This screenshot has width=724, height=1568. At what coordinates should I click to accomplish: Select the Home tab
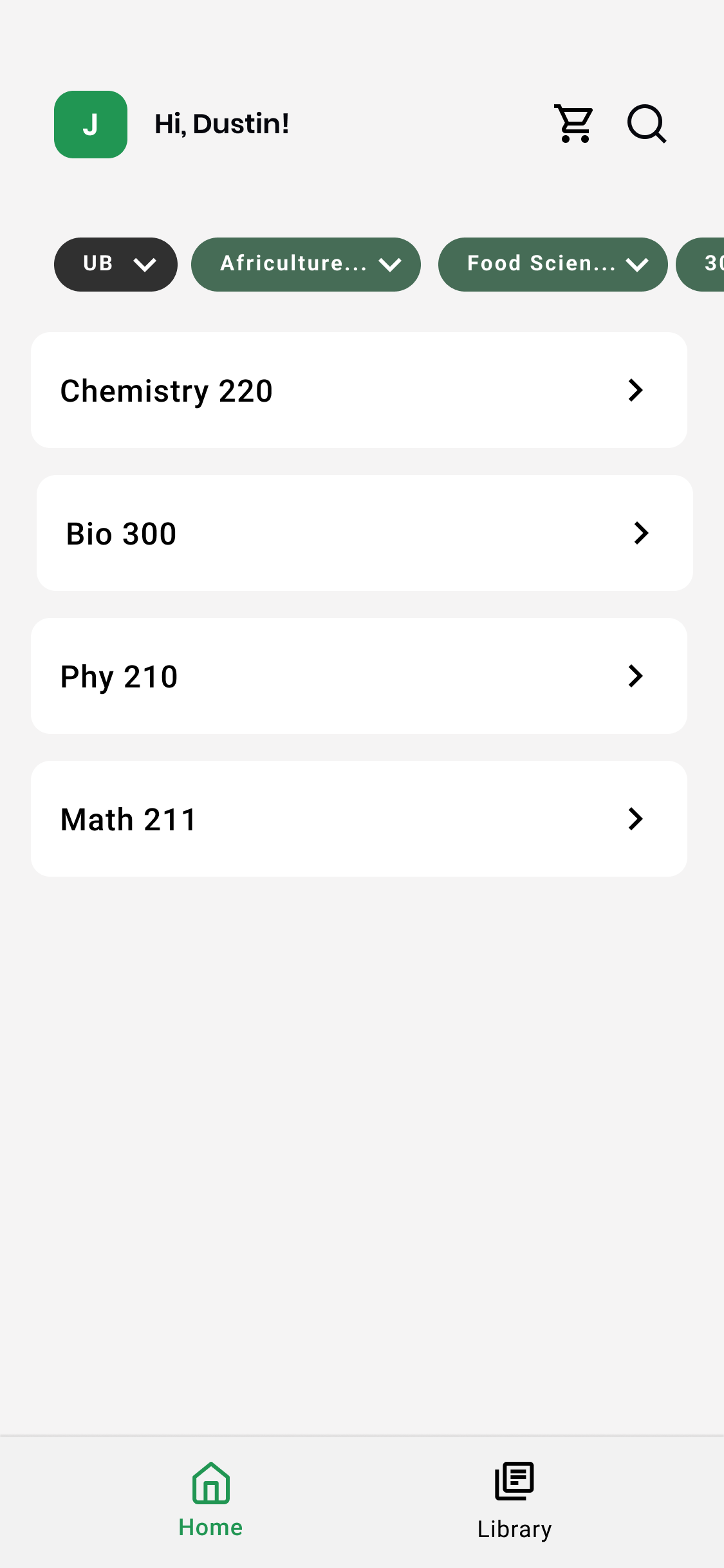point(210,1501)
